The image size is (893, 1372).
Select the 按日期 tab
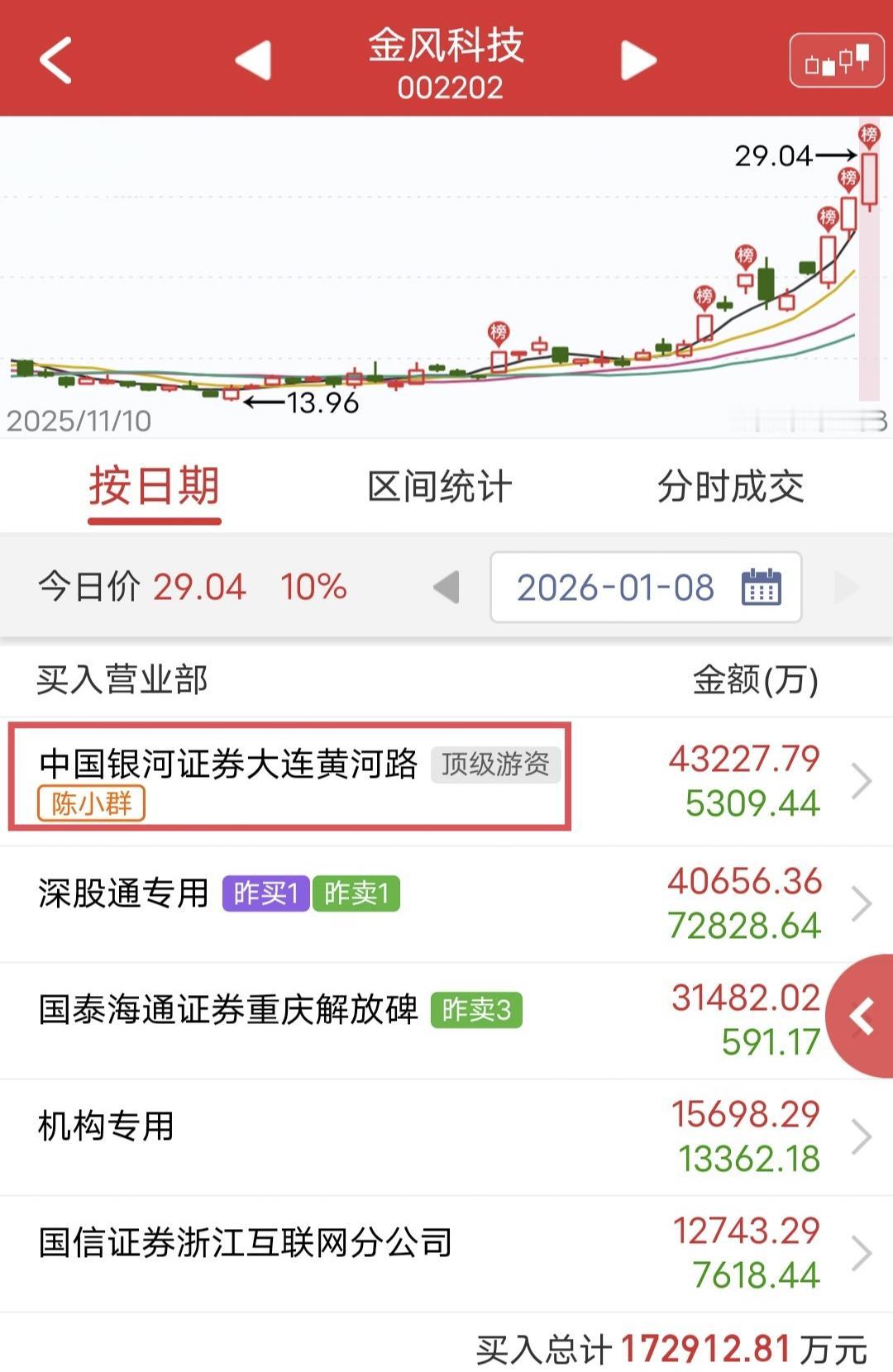click(x=155, y=488)
